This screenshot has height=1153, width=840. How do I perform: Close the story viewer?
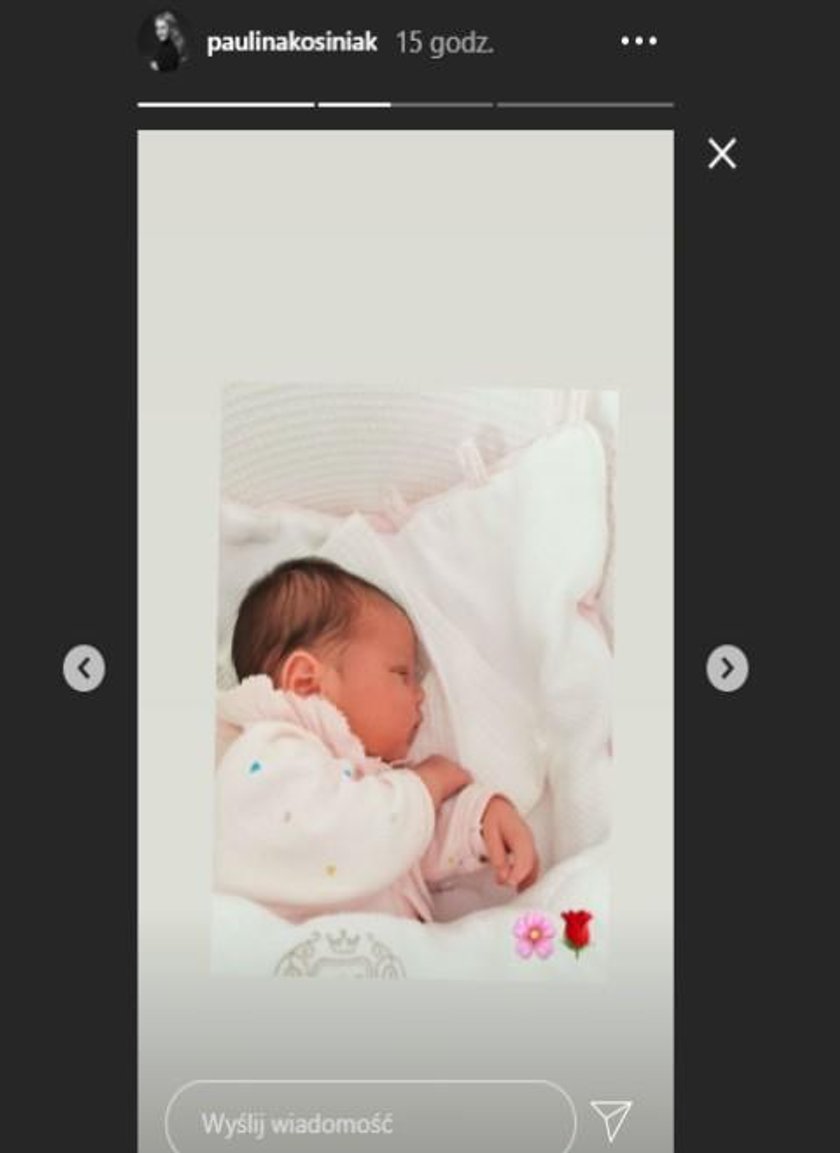[721, 153]
